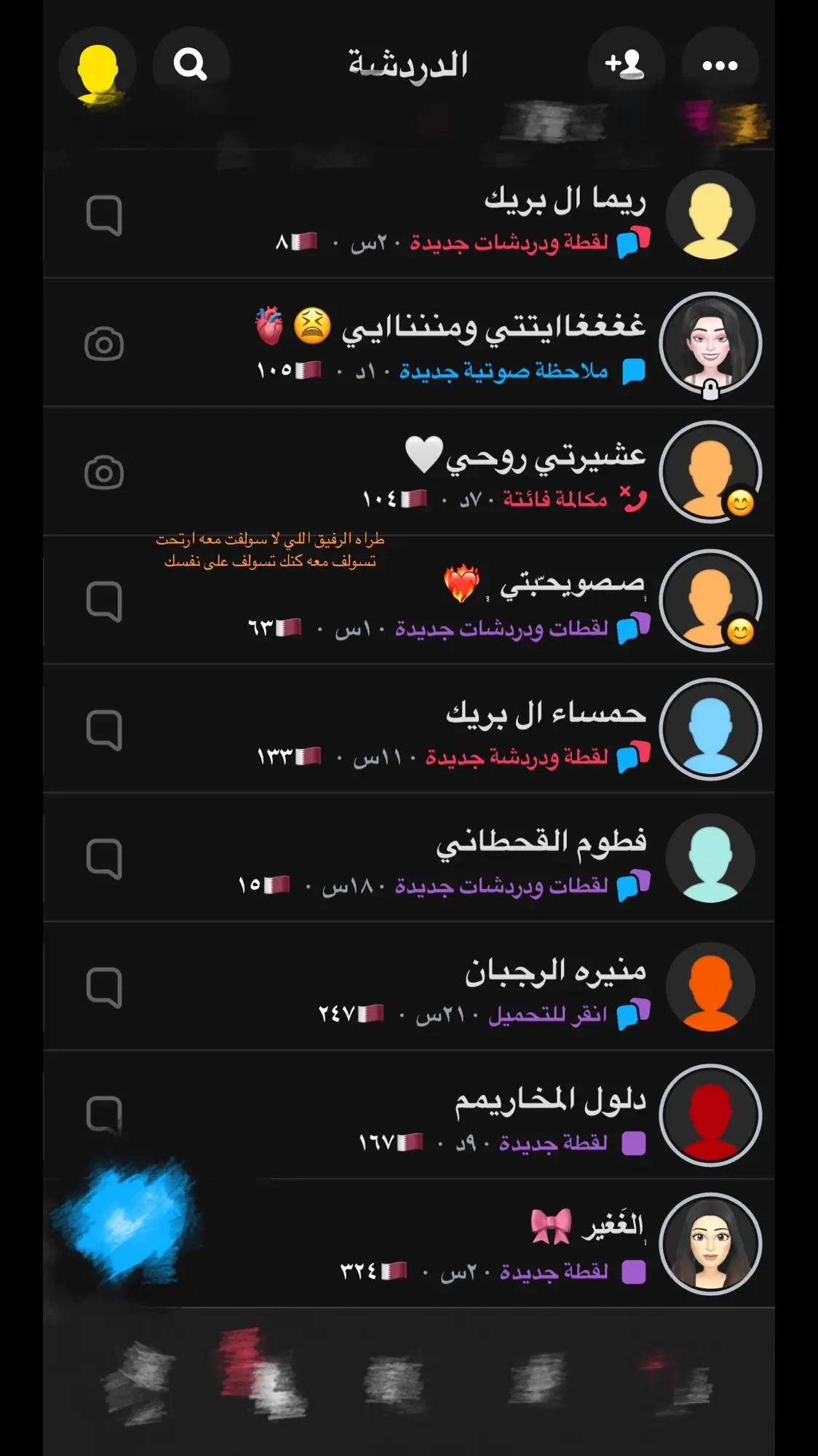
Task: Open the chat with منيره الرجبان
Action: (x=409, y=986)
